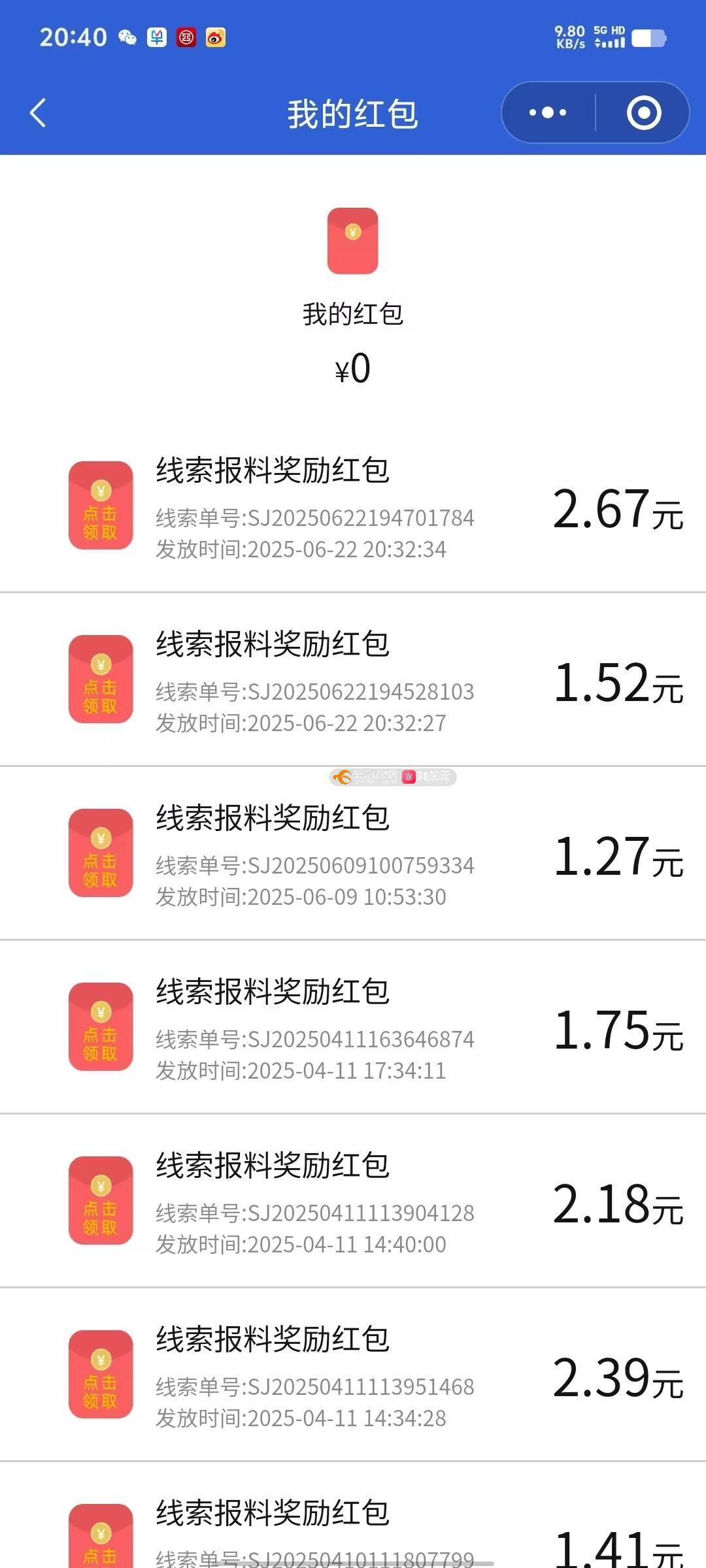This screenshot has width=706, height=1568.
Task: Claim the 1.41元 red packet
Action: pos(101,1537)
